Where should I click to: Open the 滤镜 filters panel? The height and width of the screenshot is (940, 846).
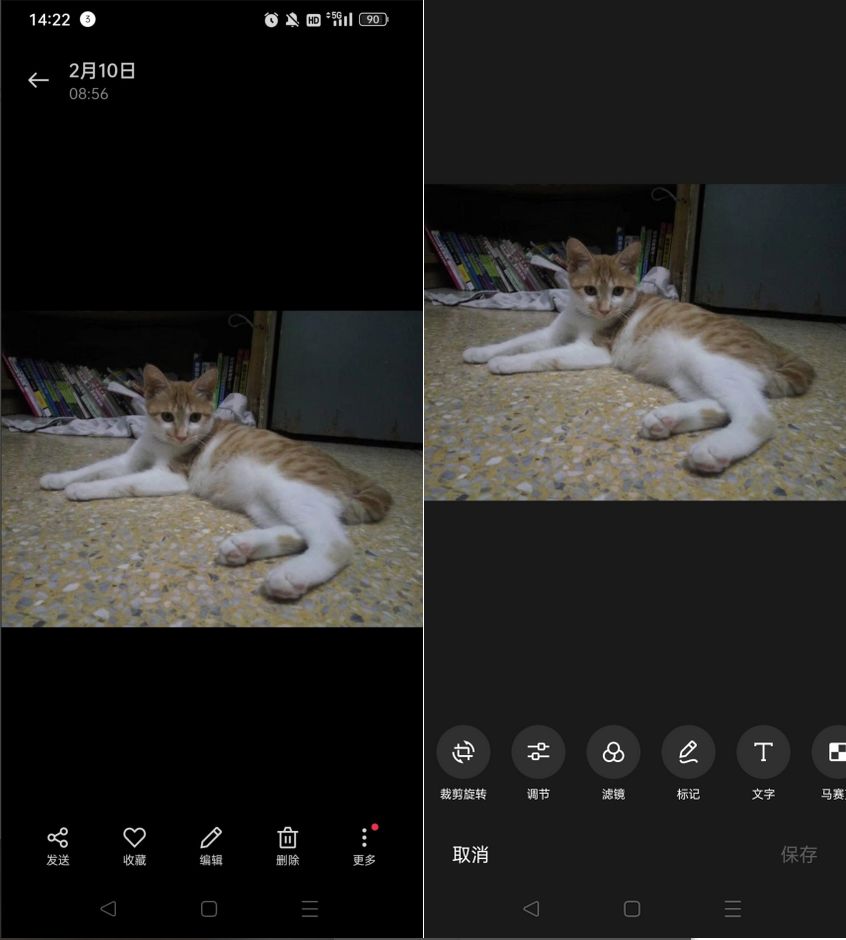[x=613, y=752]
